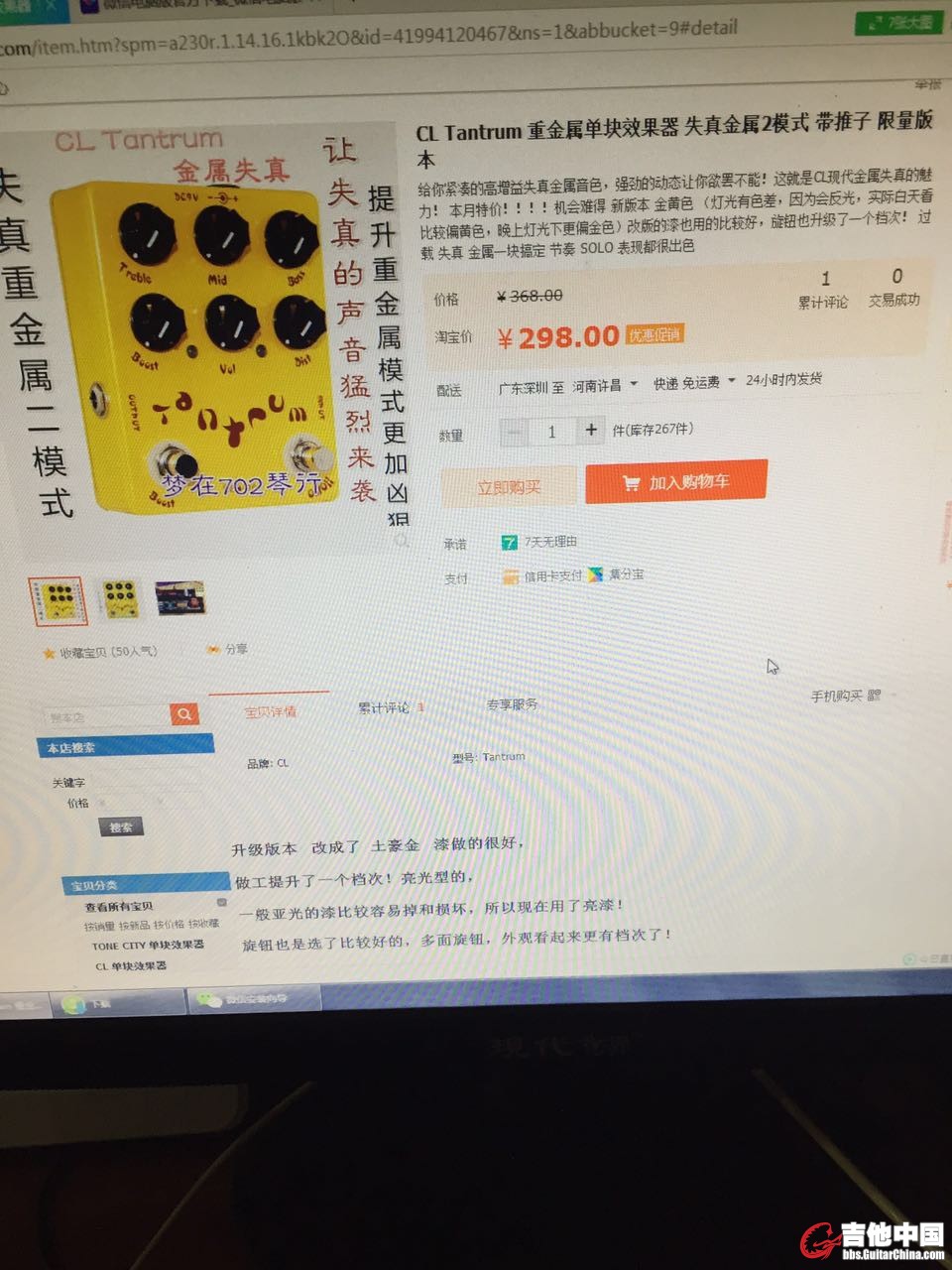The height and width of the screenshot is (1270, 952).
Task: Tap the 搜索 button under 关键字
Action: (121, 826)
